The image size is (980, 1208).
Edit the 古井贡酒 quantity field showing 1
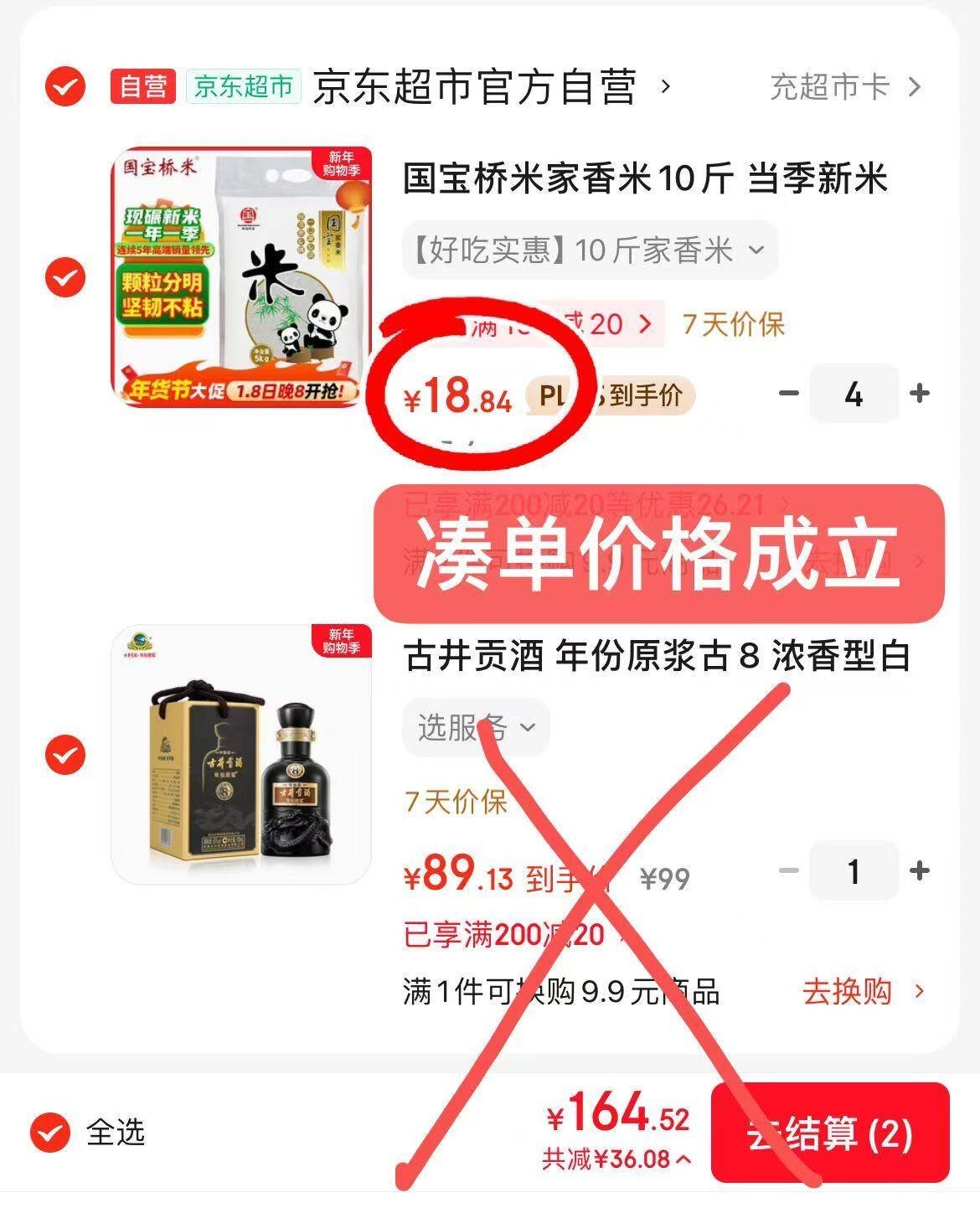click(854, 871)
